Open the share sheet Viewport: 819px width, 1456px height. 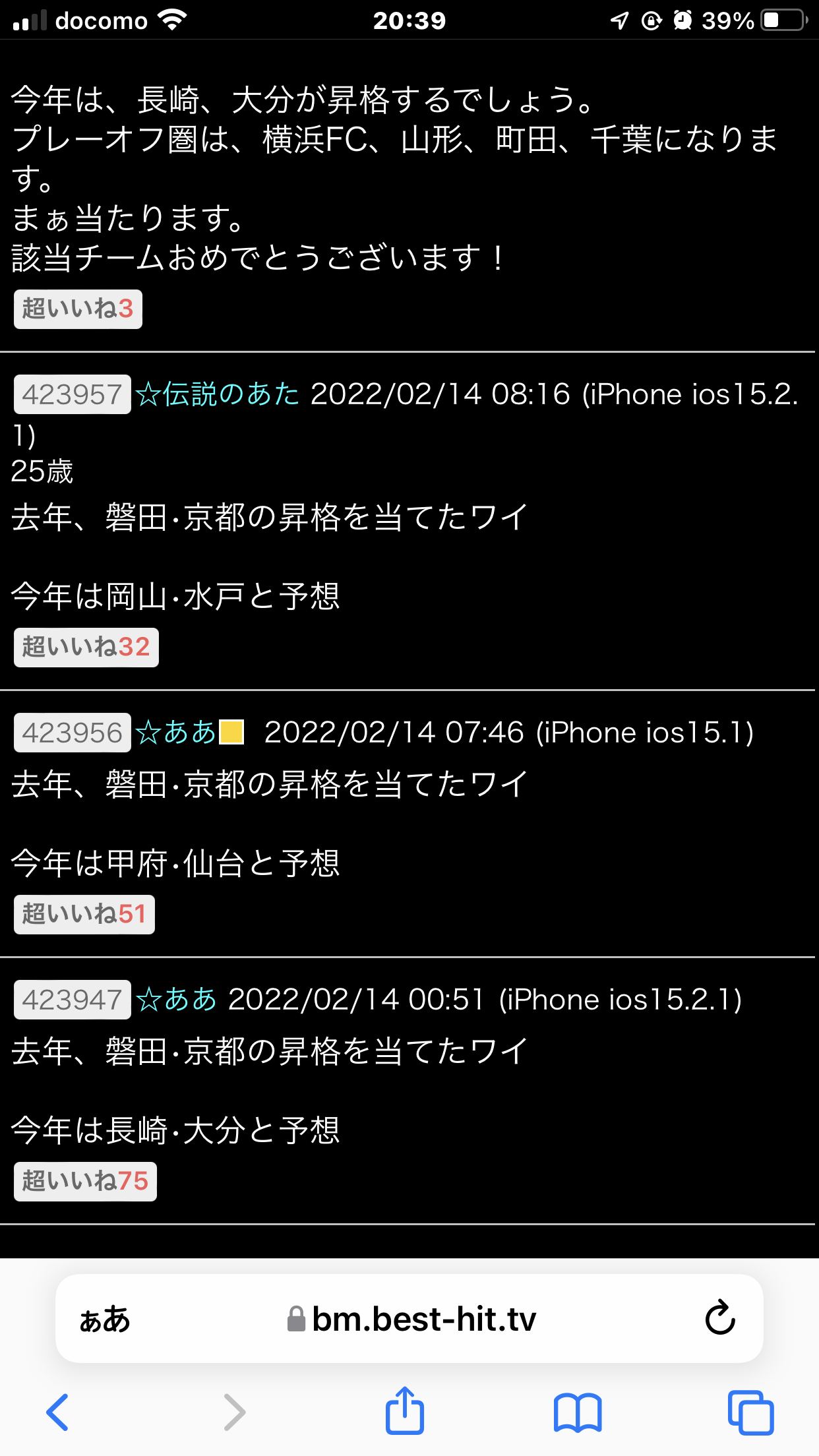(404, 1410)
